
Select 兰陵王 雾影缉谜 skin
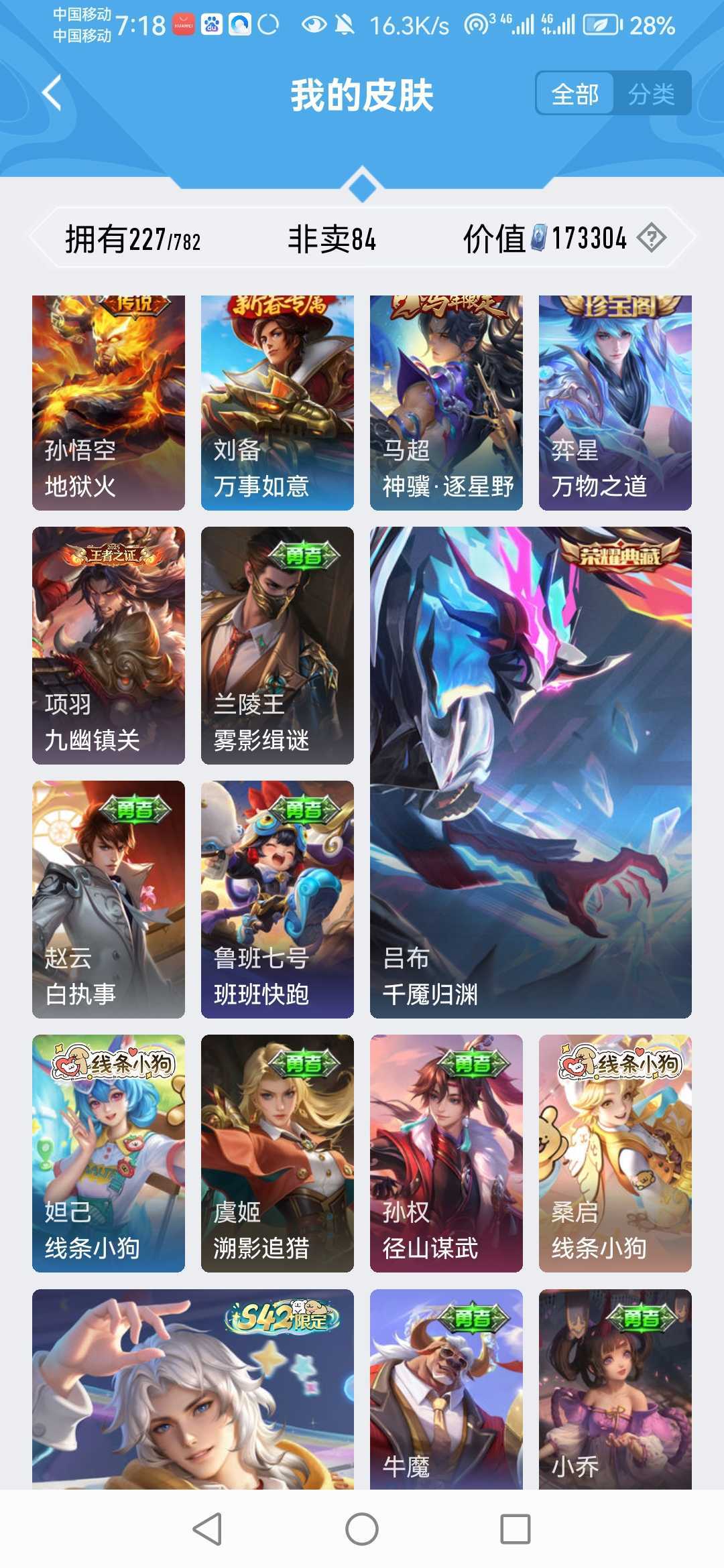click(278, 645)
